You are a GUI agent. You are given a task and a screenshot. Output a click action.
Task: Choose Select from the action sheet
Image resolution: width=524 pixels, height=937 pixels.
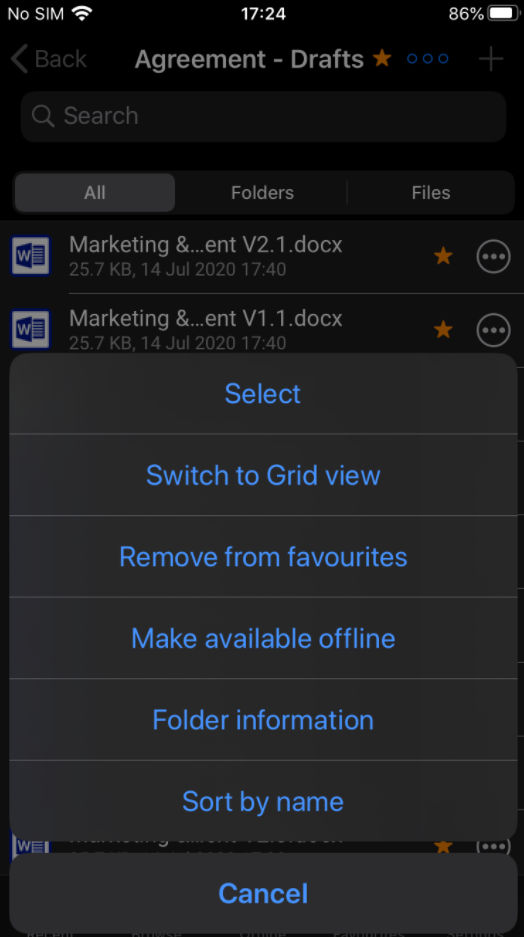[x=263, y=394]
